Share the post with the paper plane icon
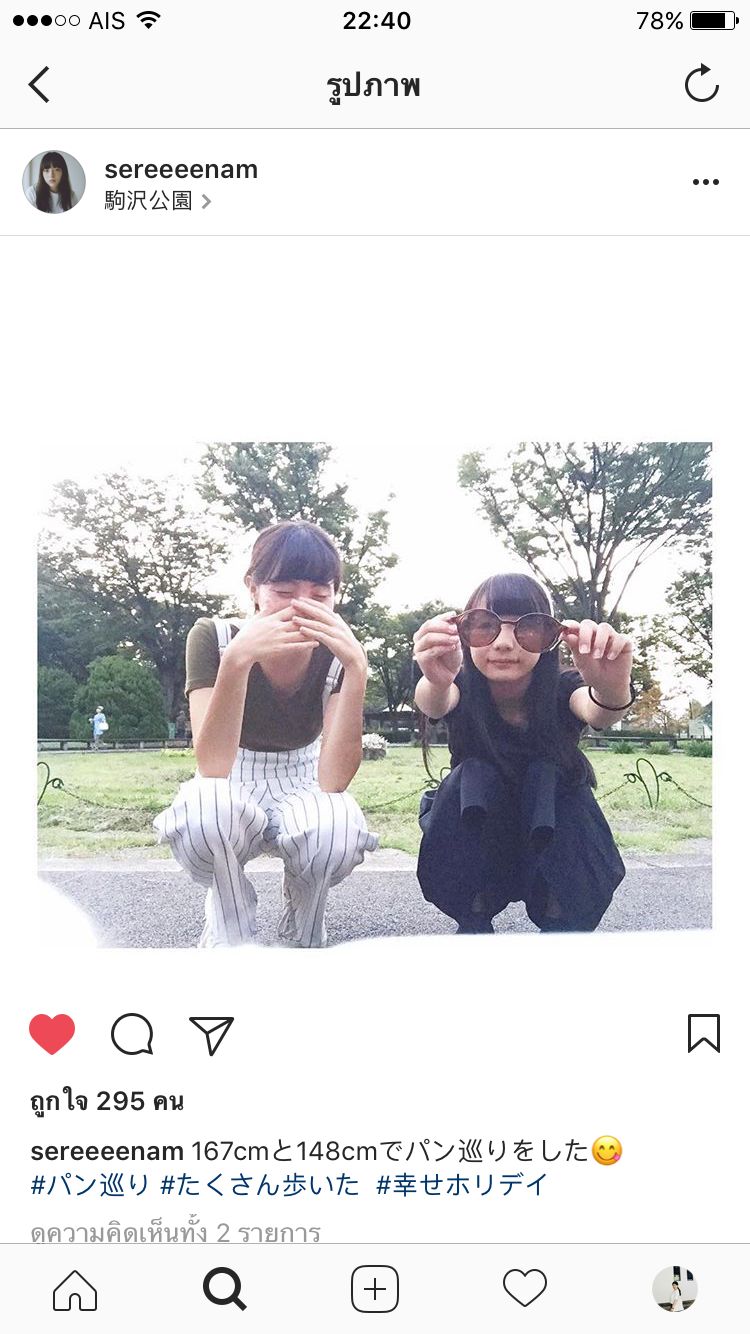 point(211,1035)
